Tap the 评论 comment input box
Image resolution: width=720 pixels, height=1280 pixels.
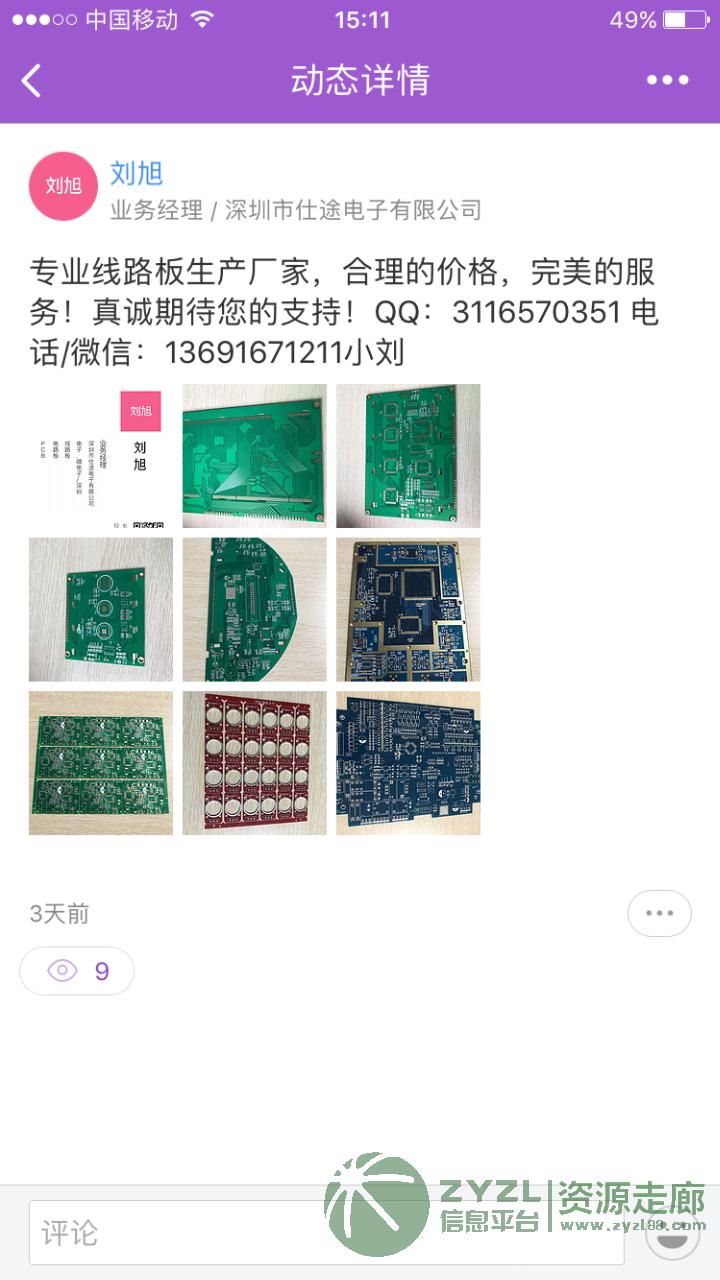(326, 1232)
